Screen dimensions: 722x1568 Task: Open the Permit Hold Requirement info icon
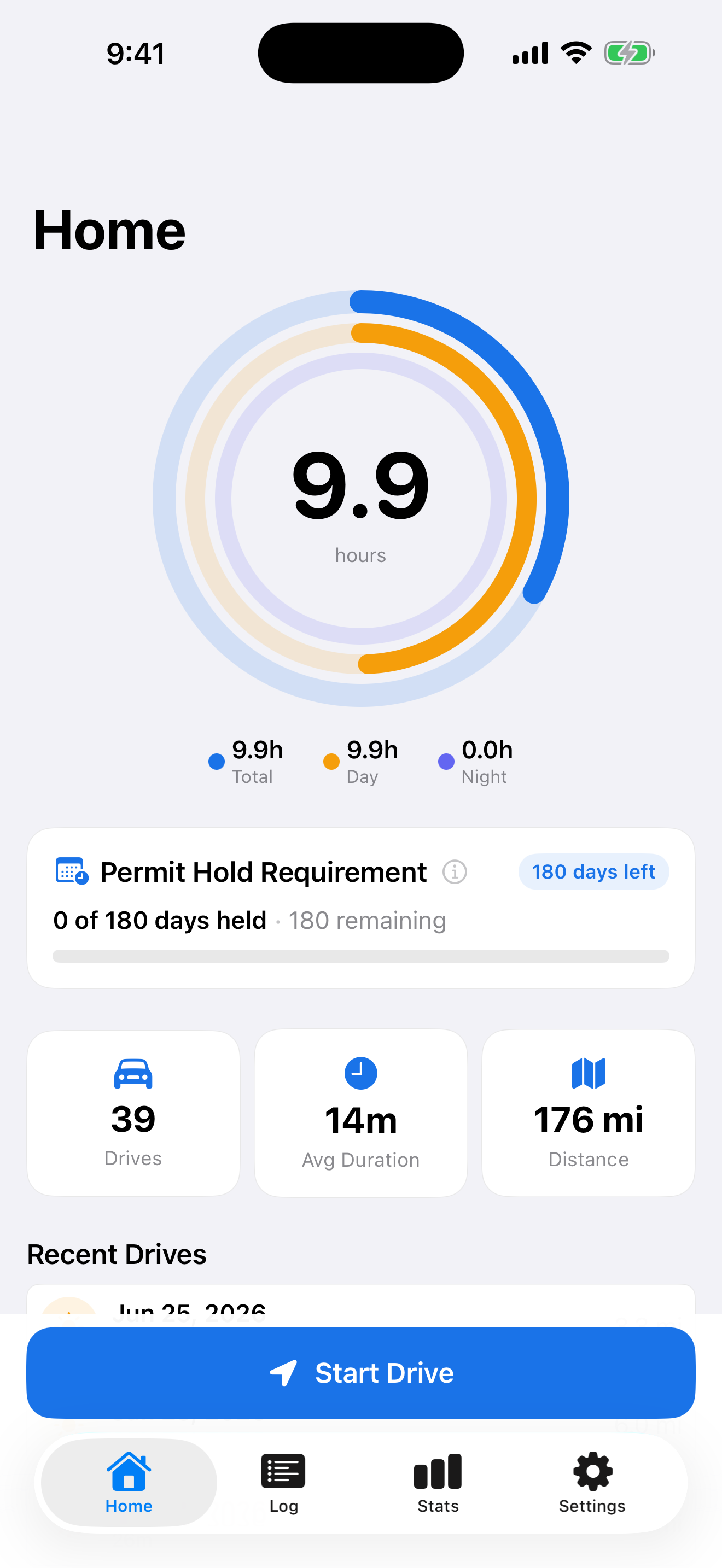[x=454, y=871]
